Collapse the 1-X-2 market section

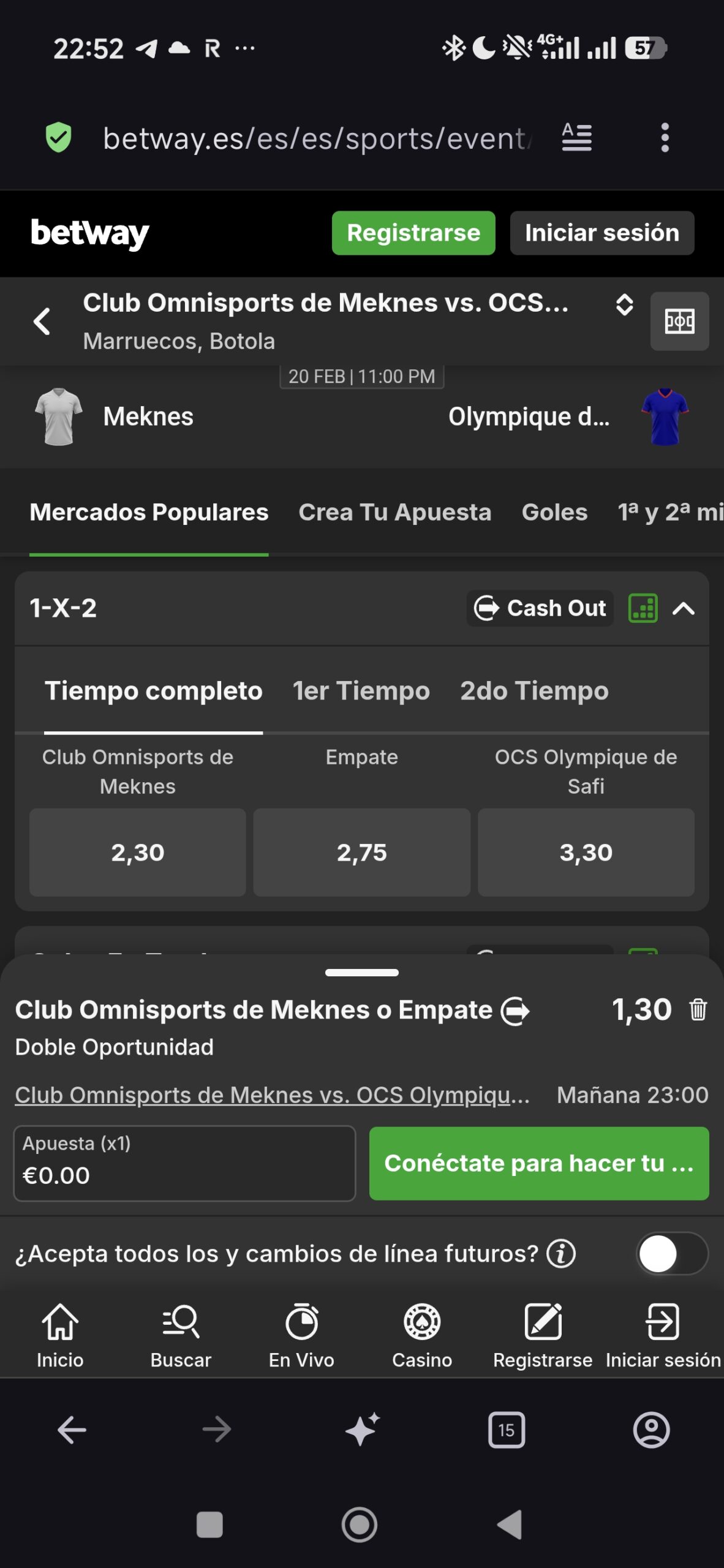(x=684, y=608)
